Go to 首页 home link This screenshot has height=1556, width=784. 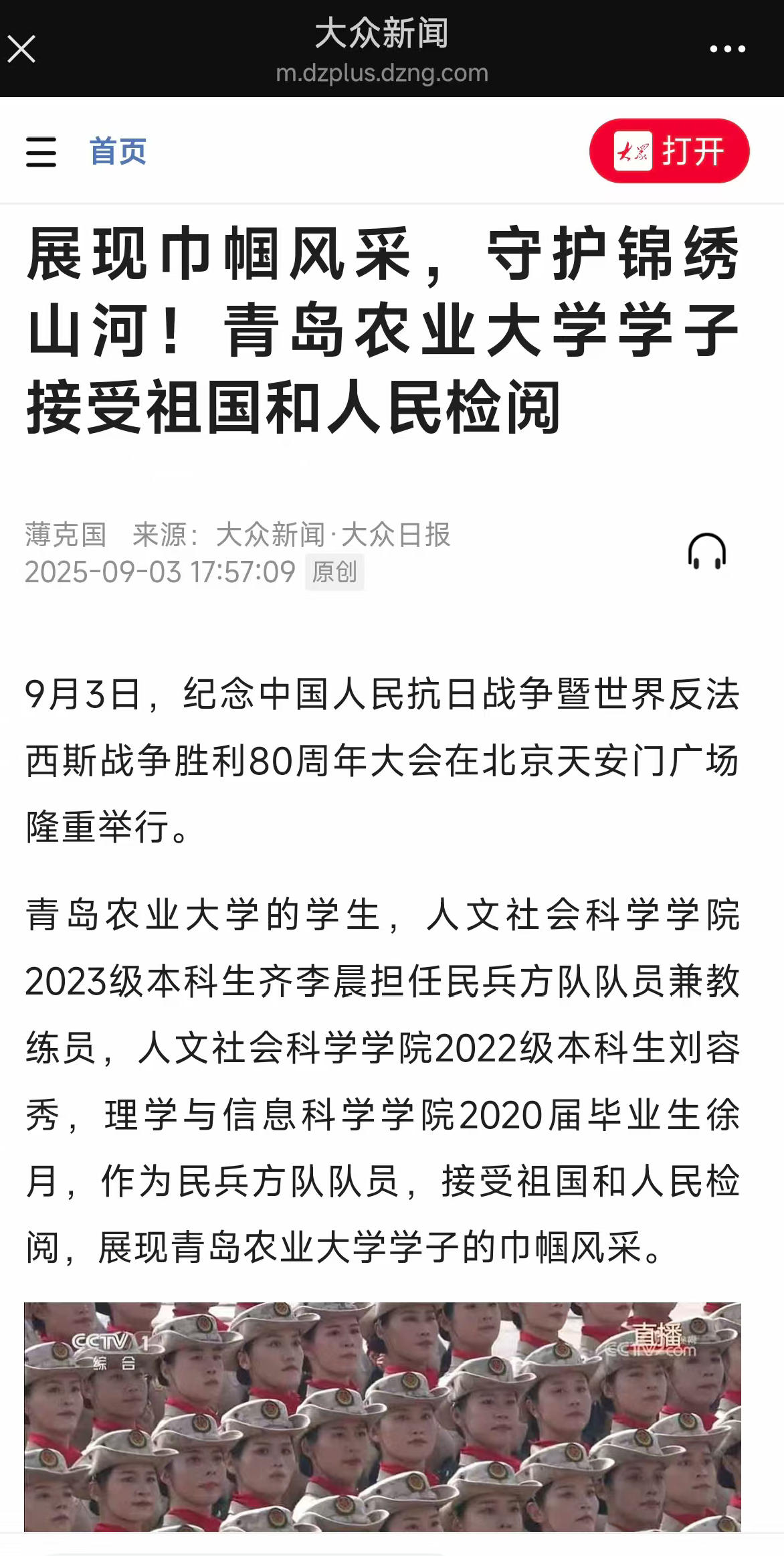(x=118, y=151)
